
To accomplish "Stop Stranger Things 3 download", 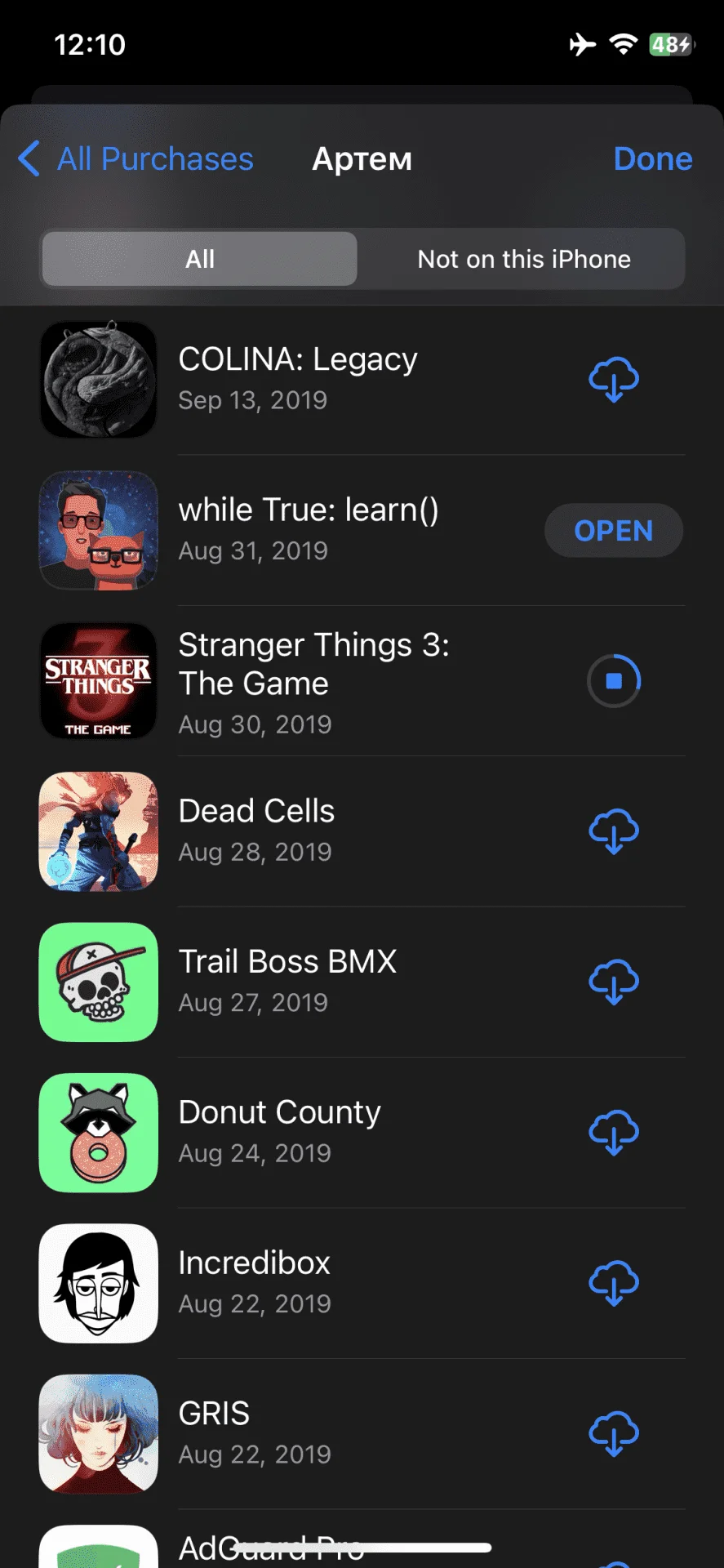I will click(614, 680).
